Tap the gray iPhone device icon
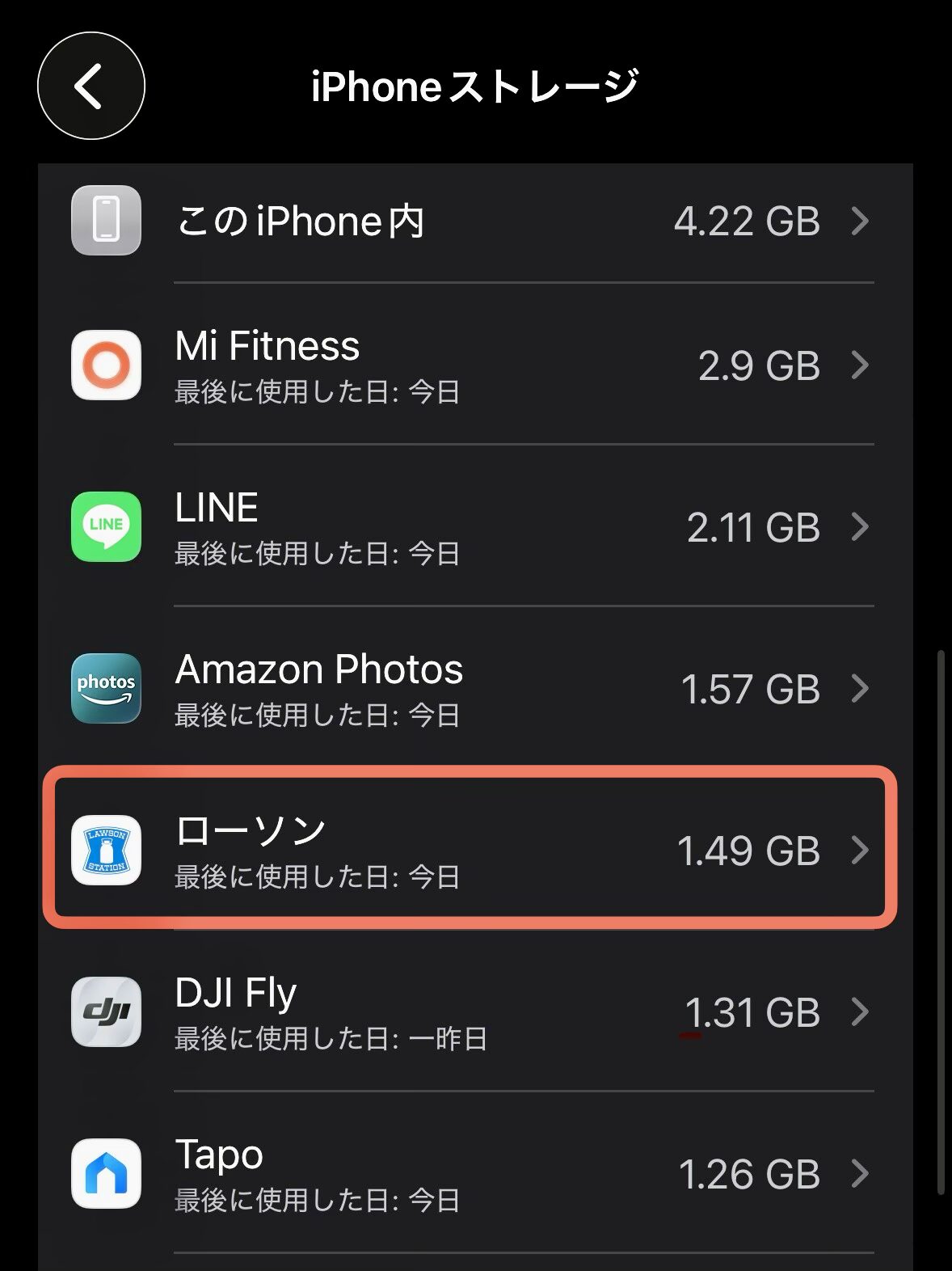952x1271 pixels. (x=106, y=221)
